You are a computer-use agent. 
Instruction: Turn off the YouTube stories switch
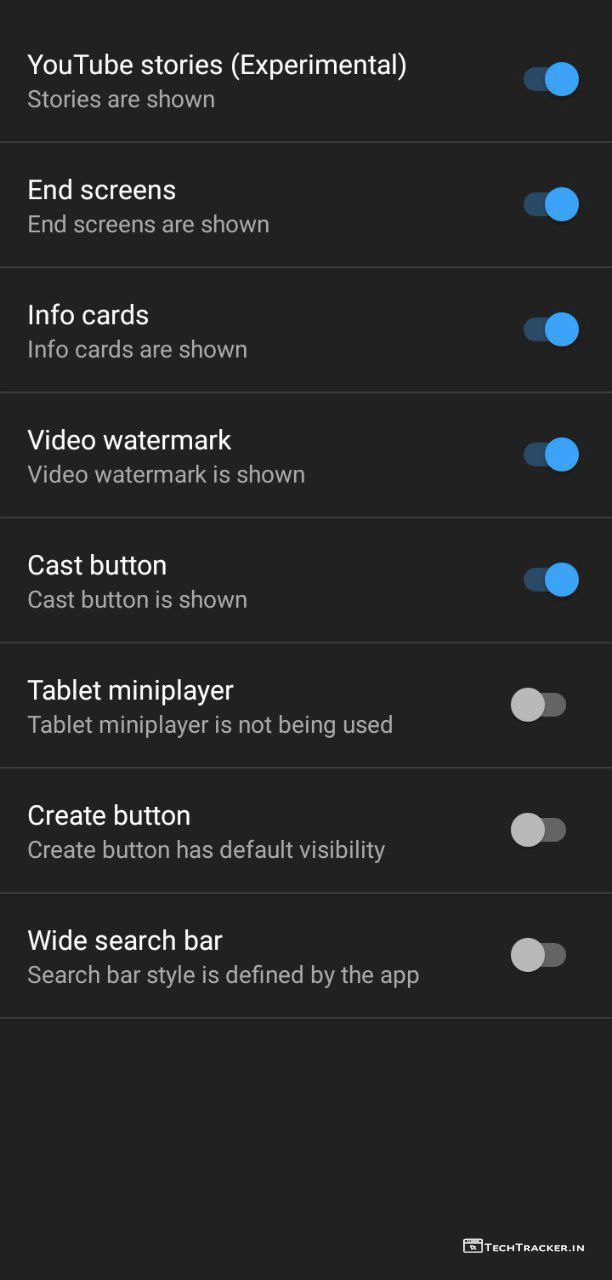(551, 80)
